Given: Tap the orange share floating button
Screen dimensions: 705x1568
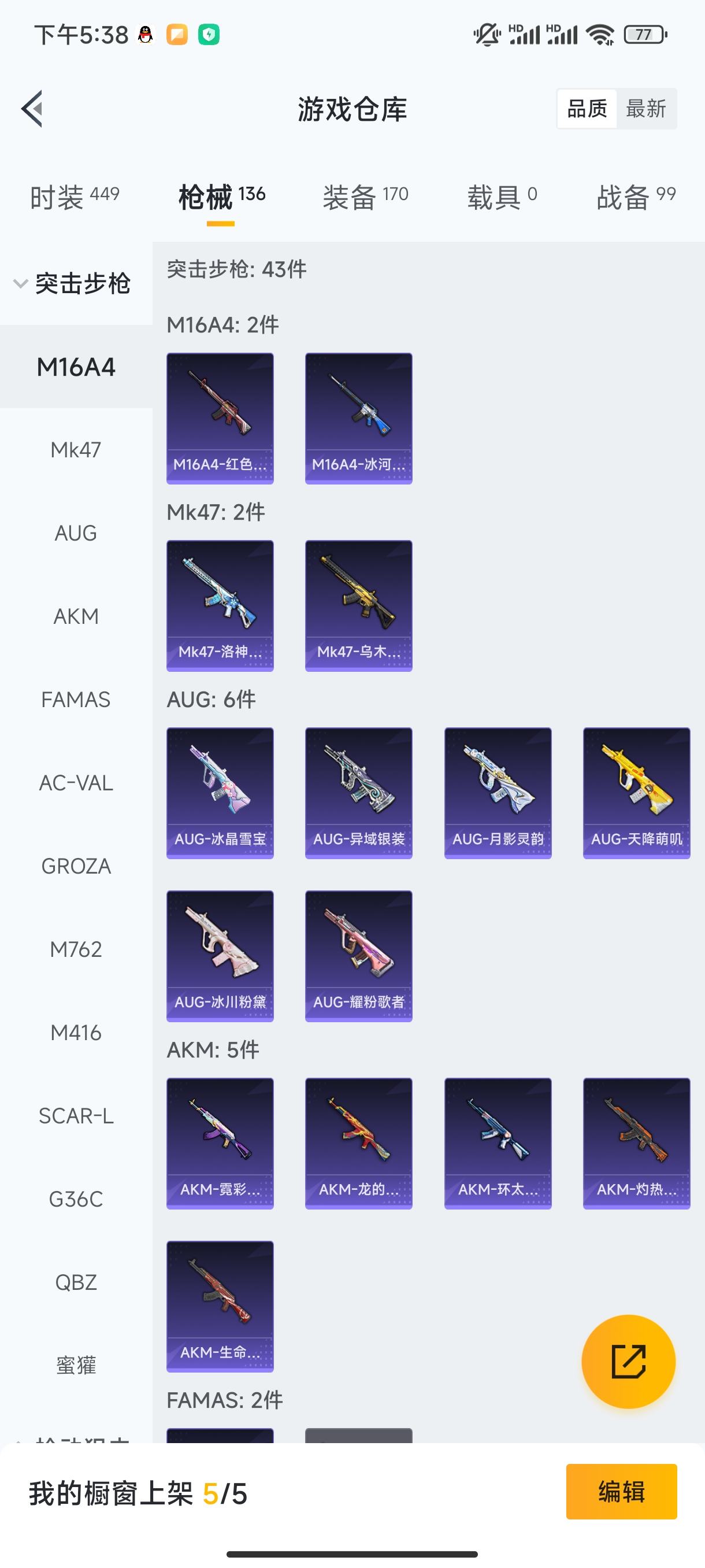Looking at the screenshot, I should pos(628,1362).
